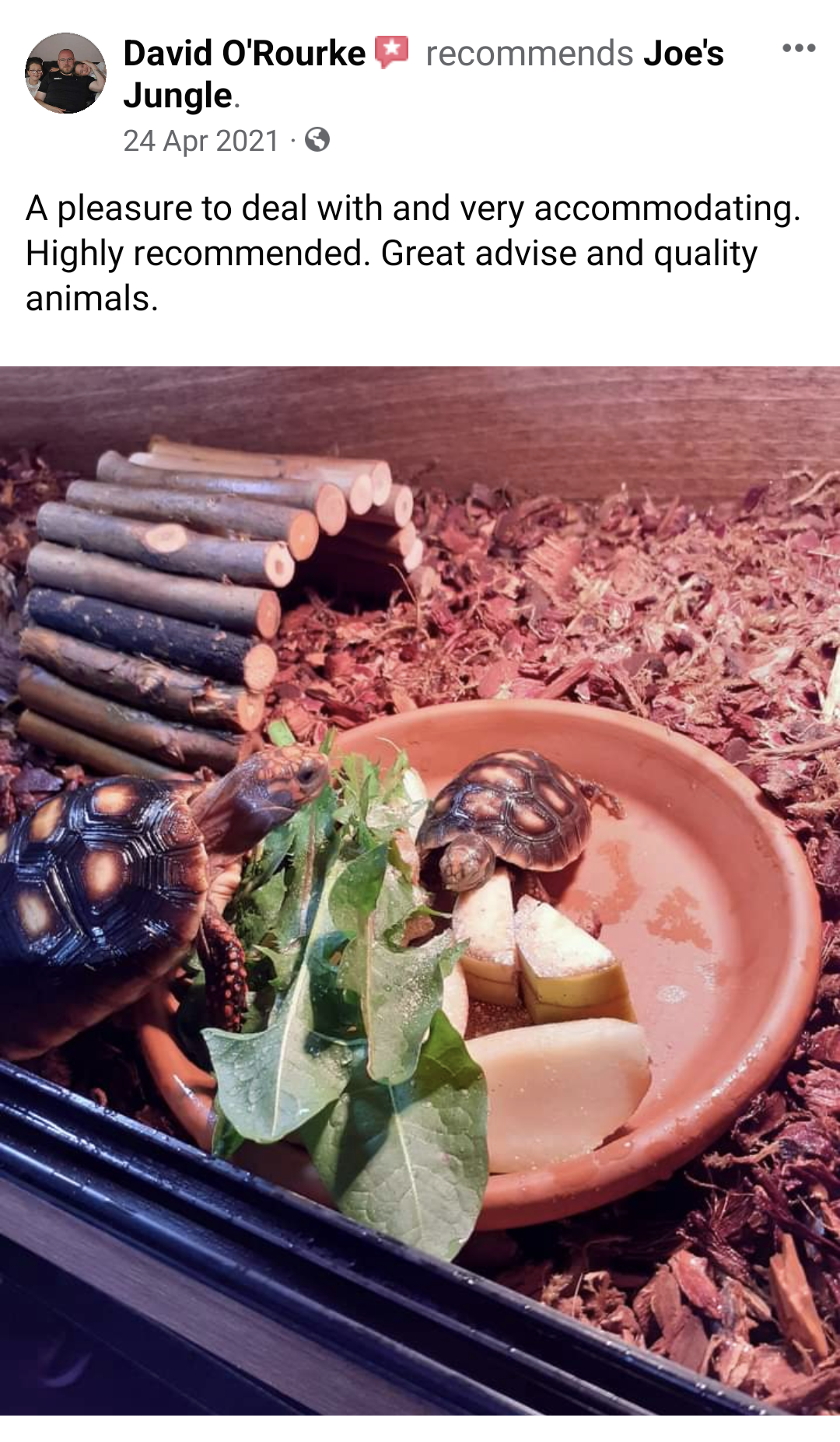
Task: Visit the Joe's Jungle page
Action: coord(423,75)
